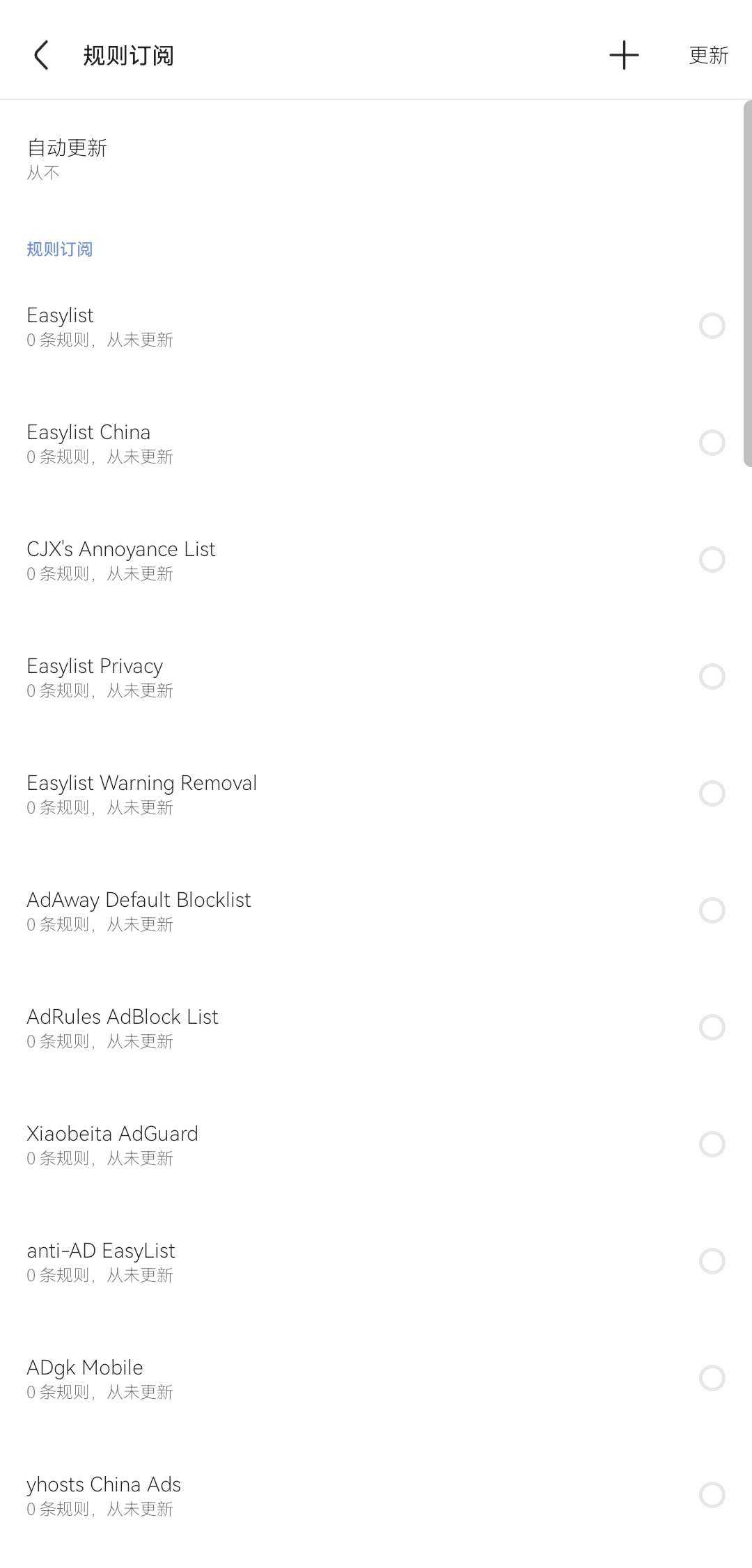Image resolution: width=752 pixels, height=1568 pixels.
Task: Enable yhosts China Ads subscription
Action: (x=712, y=1495)
